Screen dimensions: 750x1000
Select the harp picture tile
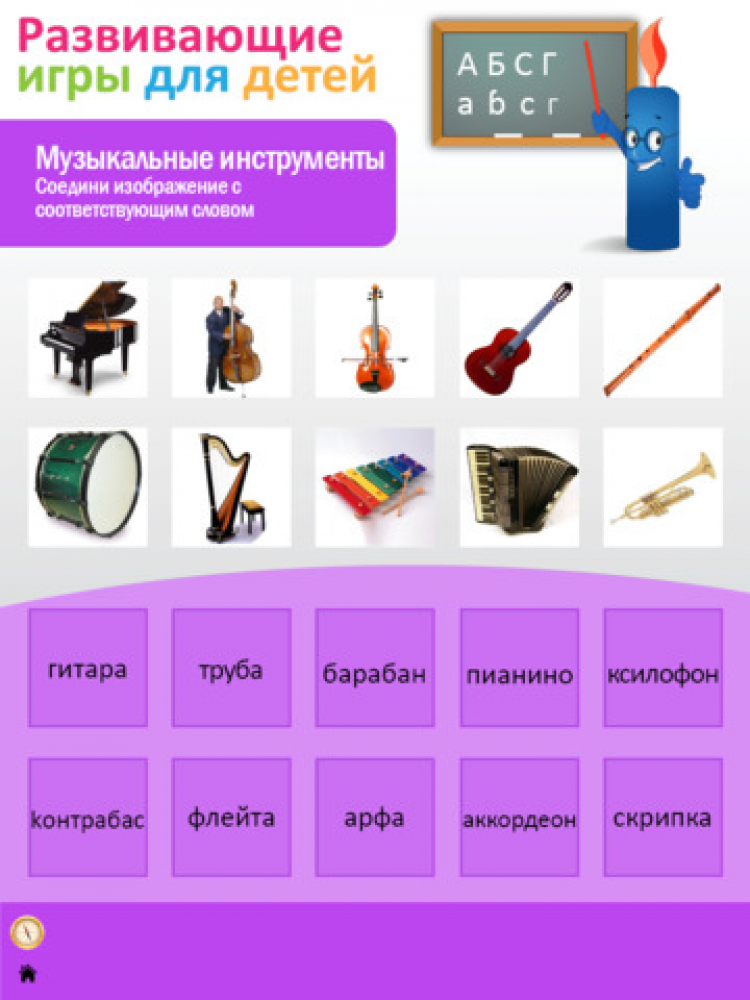point(231,487)
